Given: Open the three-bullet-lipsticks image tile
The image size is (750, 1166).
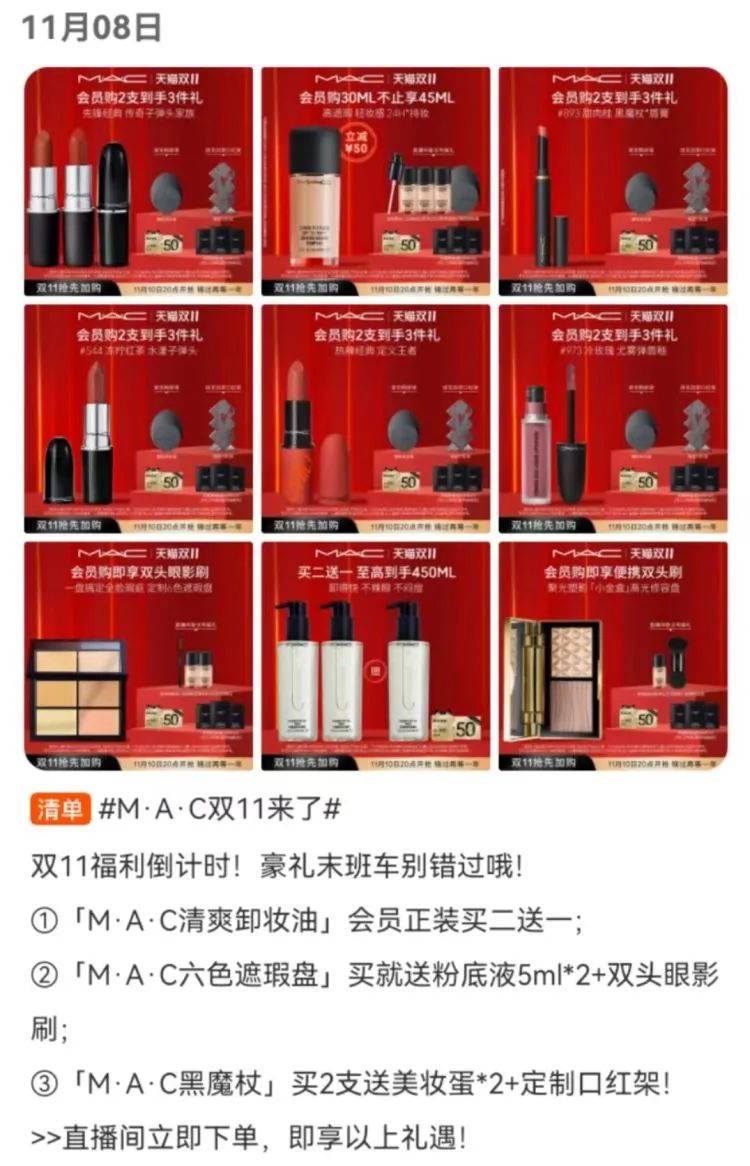Looking at the screenshot, I should [x=138, y=181].
